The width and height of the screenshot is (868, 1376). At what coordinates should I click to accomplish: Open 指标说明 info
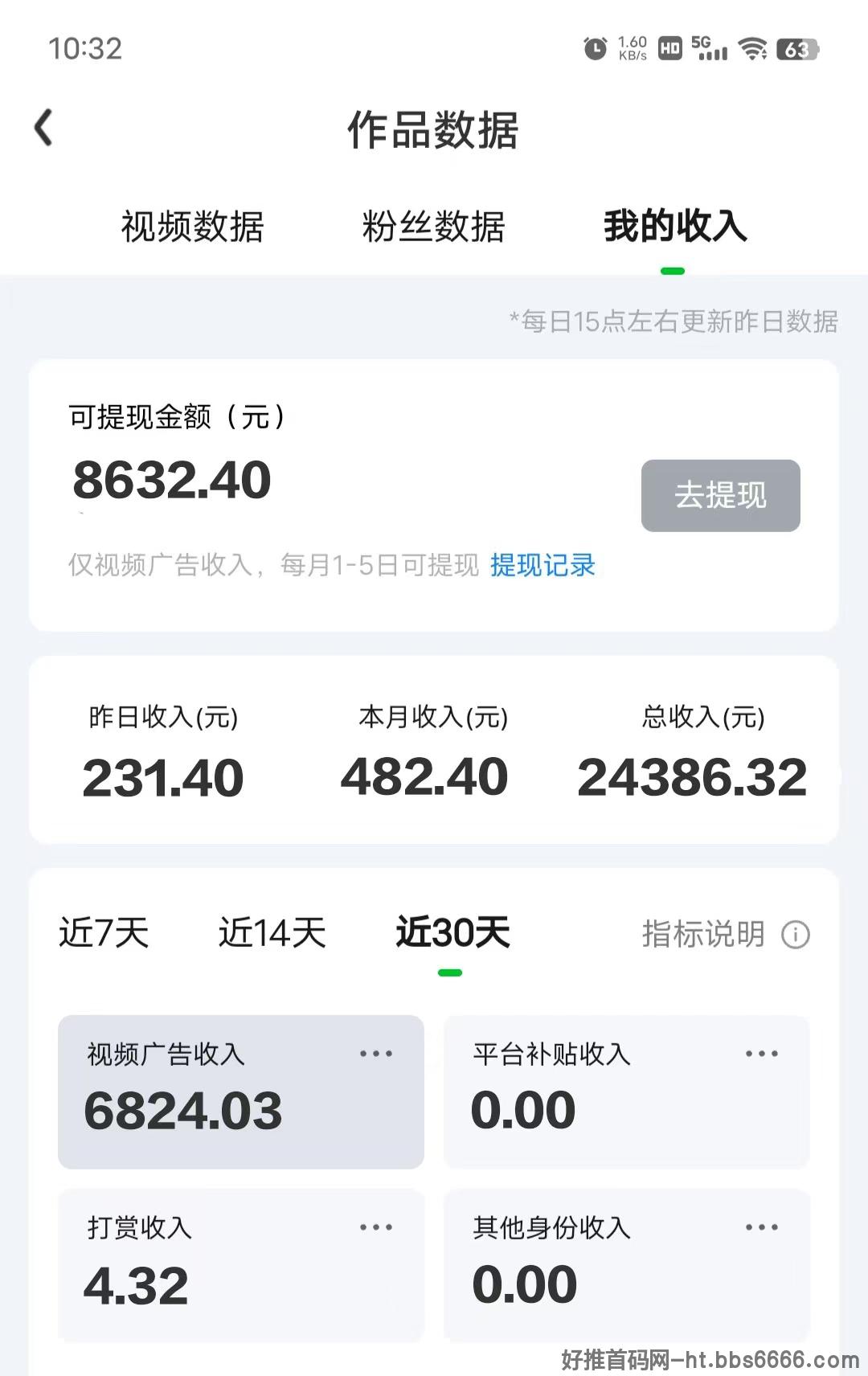click(725, 934)
